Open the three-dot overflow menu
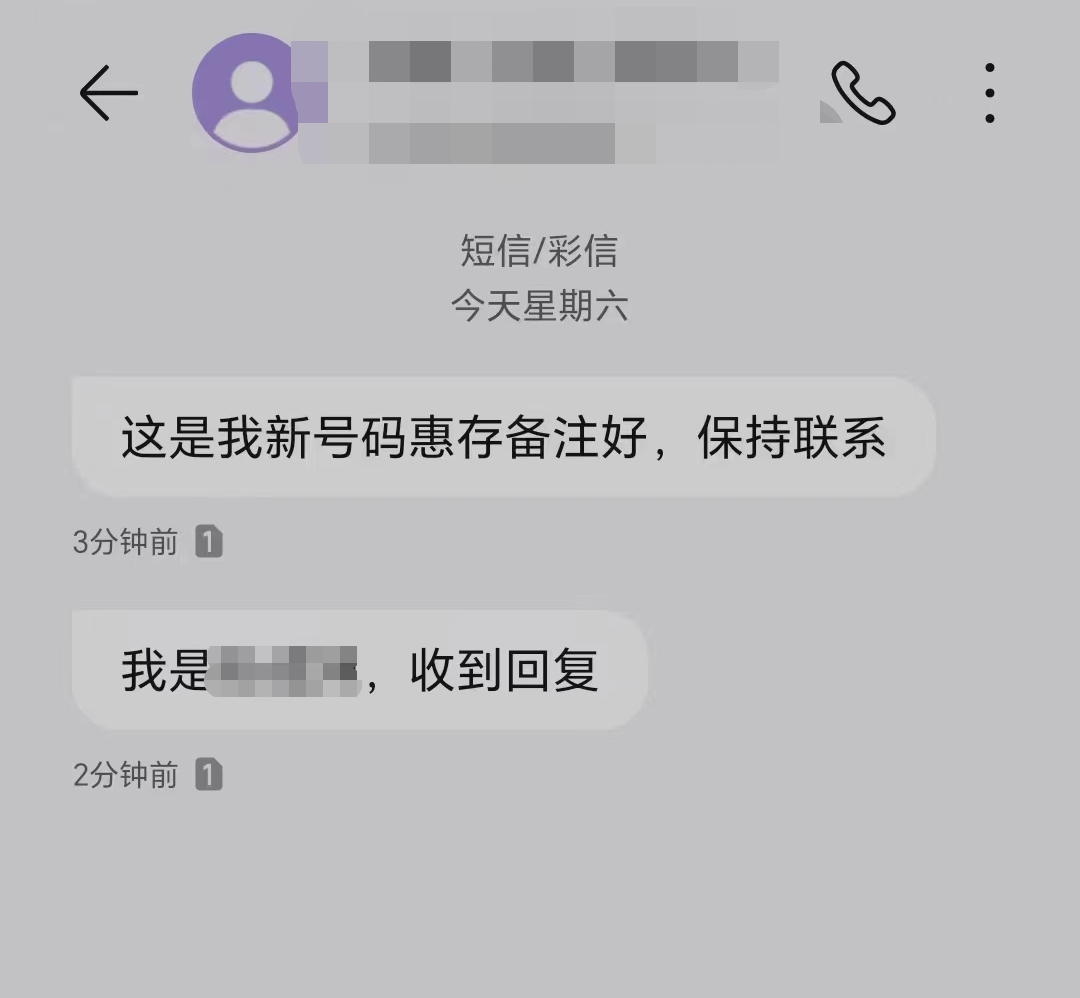Viewport: 1080px width, 998px height. click(989, 93)
